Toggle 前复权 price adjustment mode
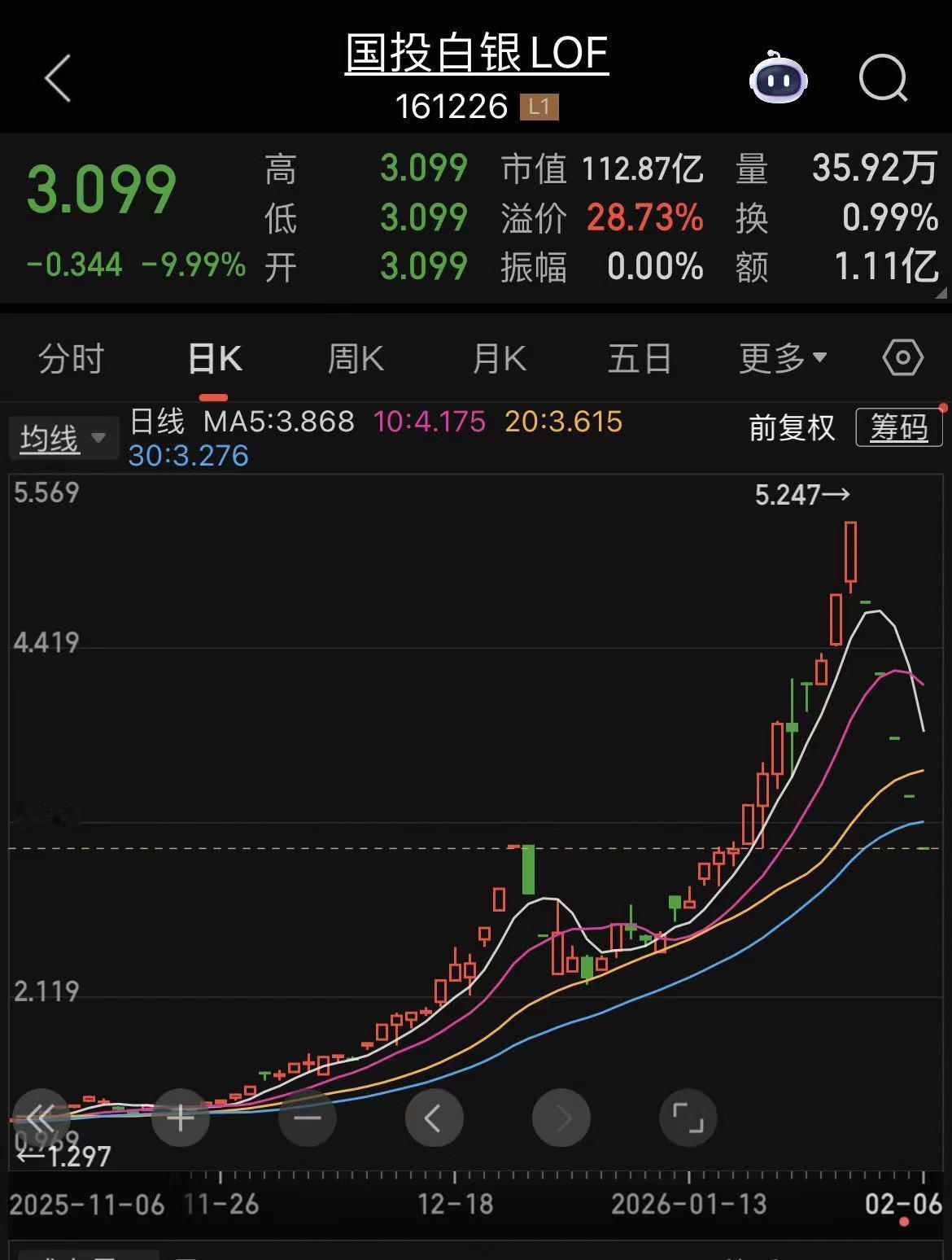This screenshot has width=952, height=1260. (790, 427)
